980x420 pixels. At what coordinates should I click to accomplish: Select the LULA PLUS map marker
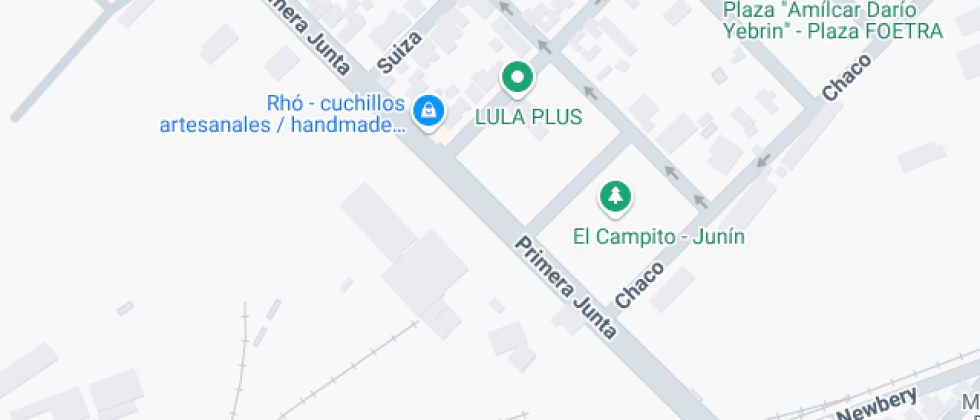[x=516, y=77]
